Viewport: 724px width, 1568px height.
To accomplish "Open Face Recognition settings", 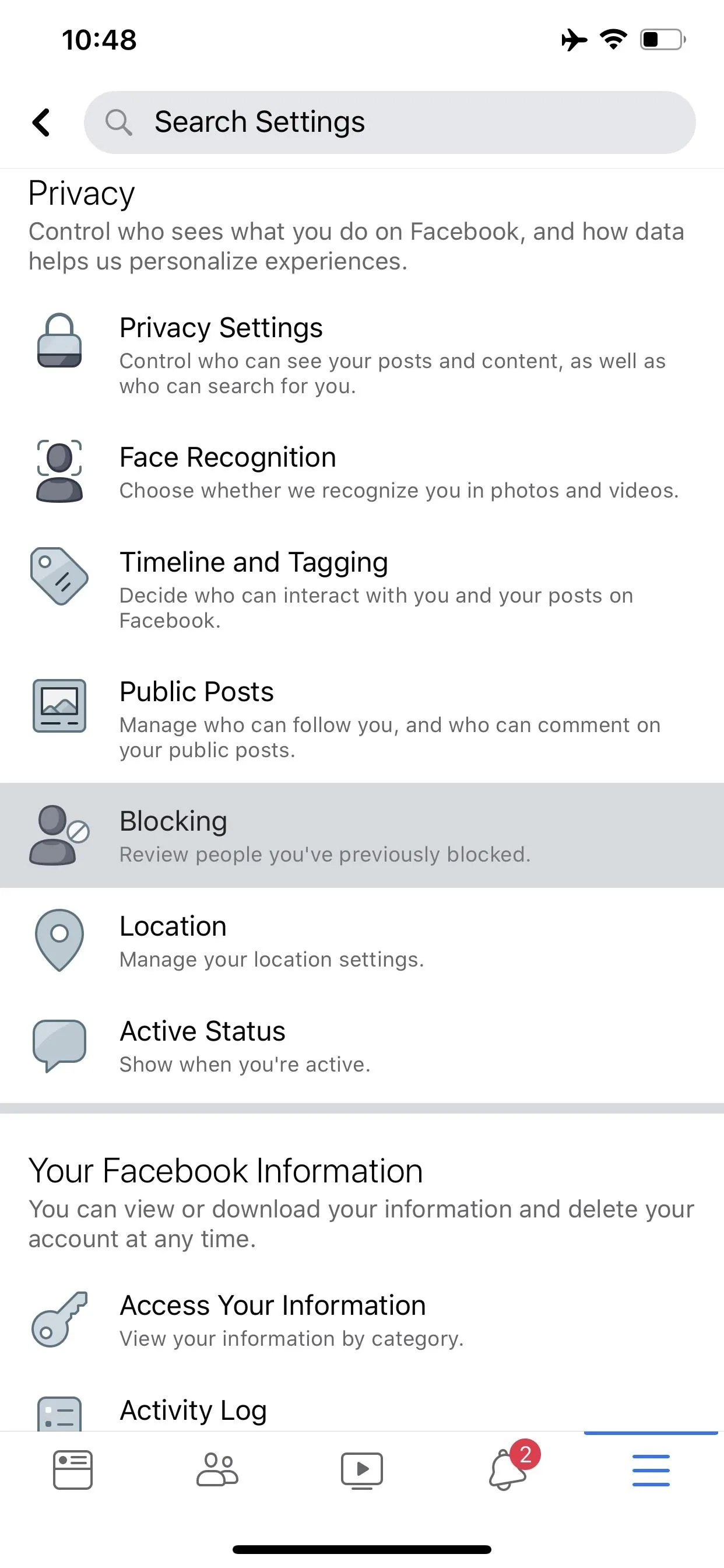I will (362, 472).
